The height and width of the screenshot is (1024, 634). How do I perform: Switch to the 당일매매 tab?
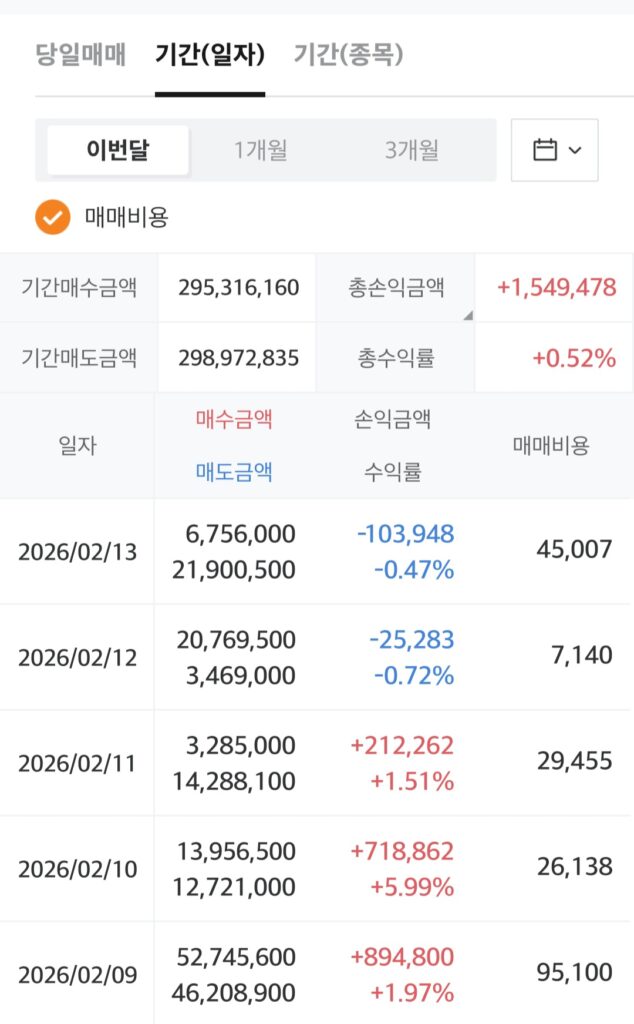point(80,54)
